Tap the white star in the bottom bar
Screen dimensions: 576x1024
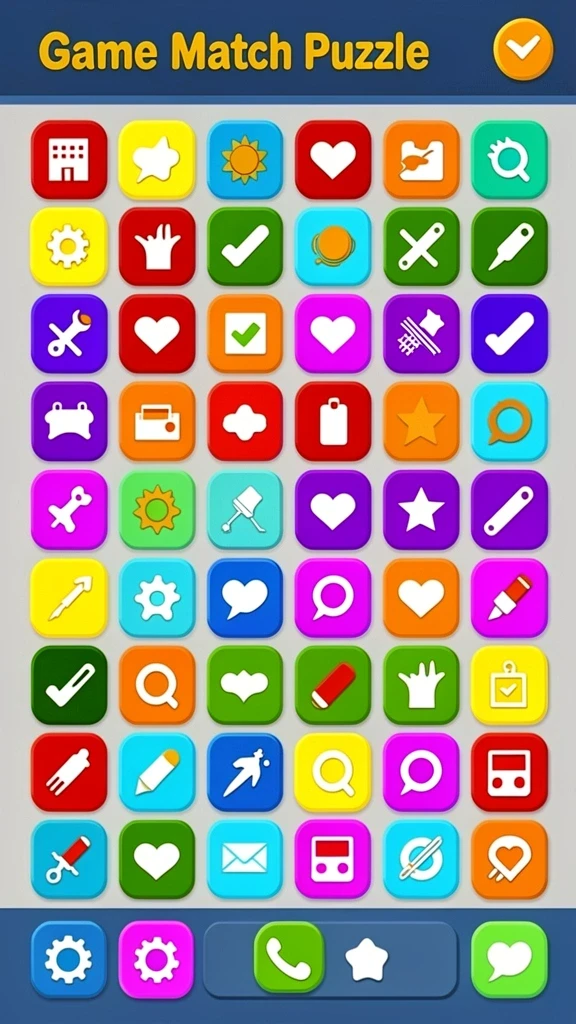pos(366,959)
